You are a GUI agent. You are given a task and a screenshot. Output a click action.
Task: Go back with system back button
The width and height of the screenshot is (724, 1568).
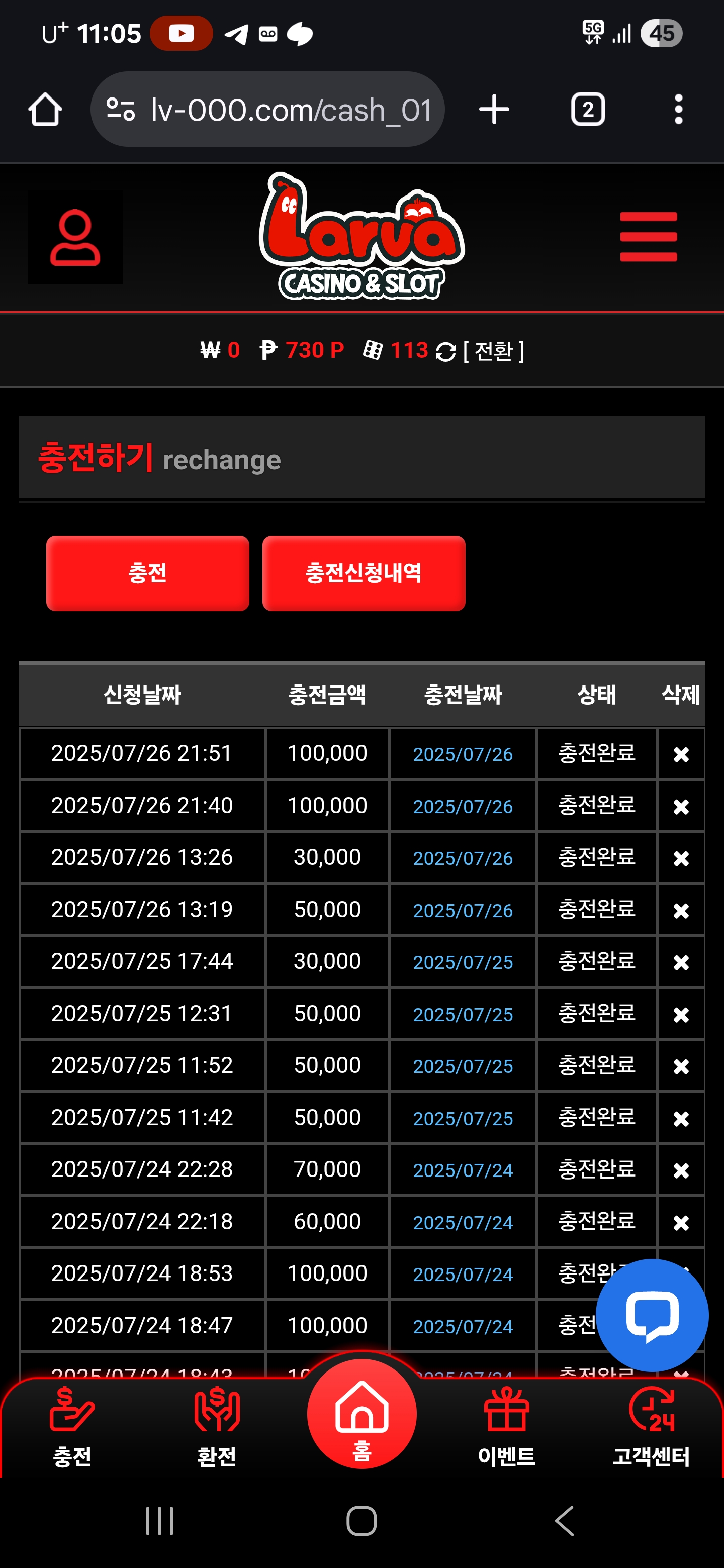(565, 1521)
